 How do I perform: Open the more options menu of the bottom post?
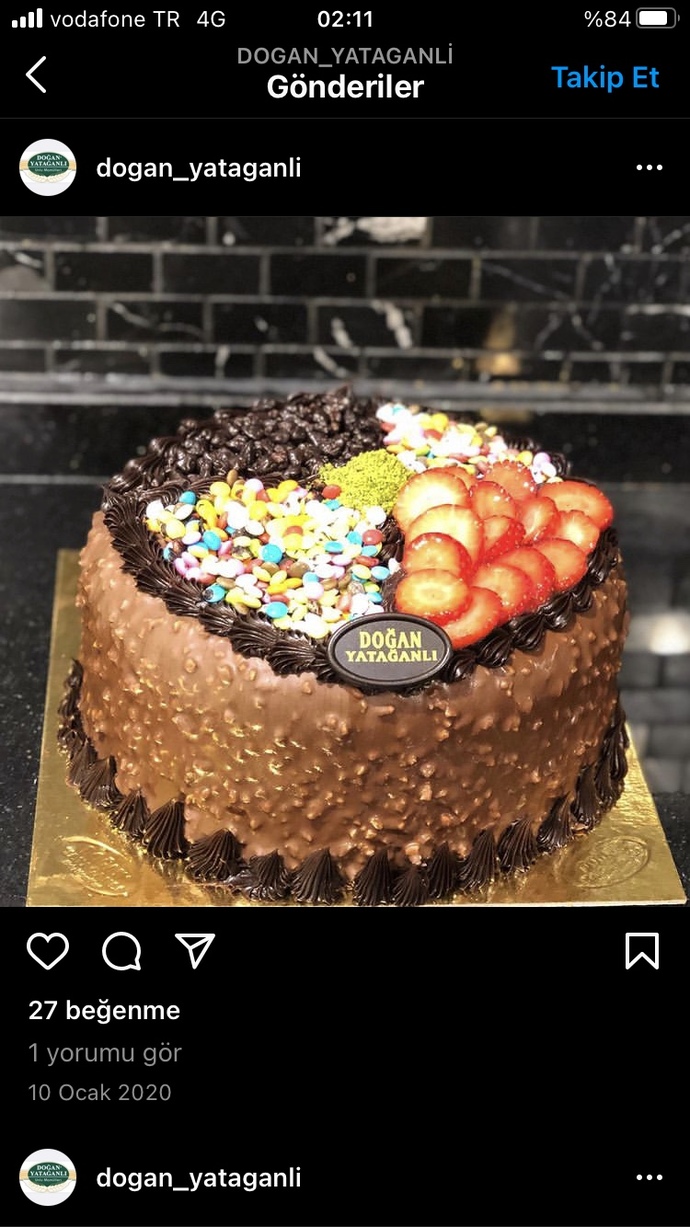pos(649,1178)
